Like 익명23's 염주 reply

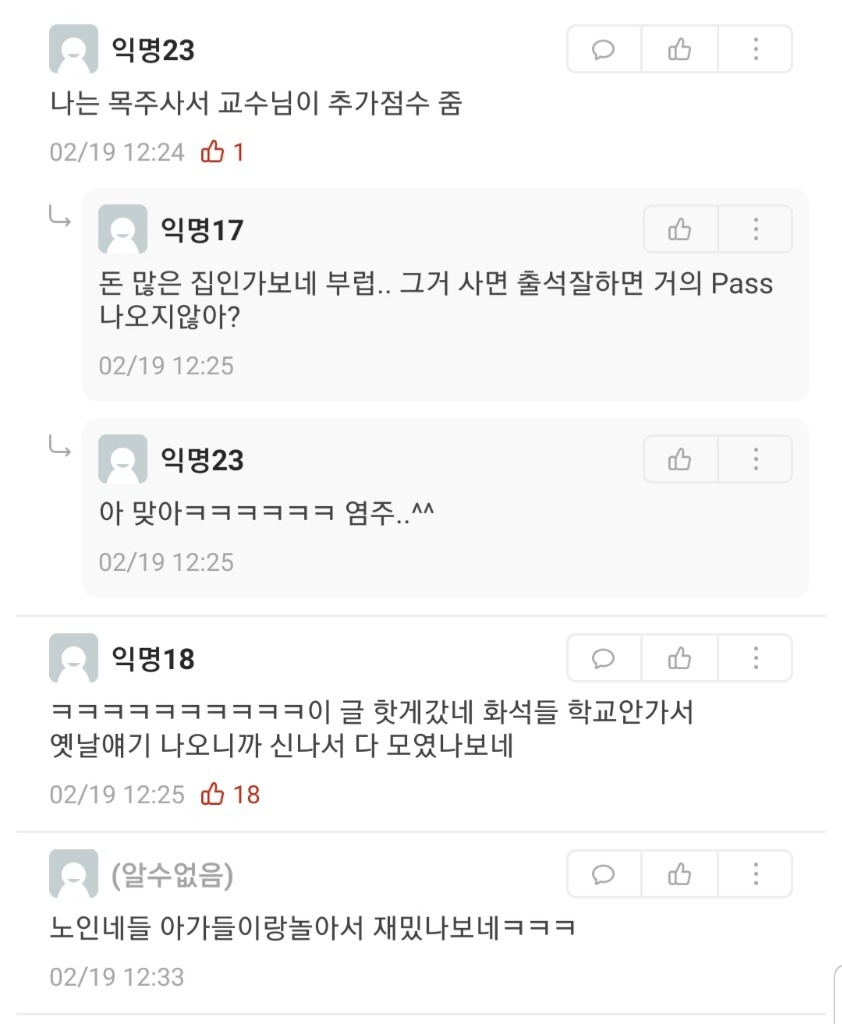(680, 459)
